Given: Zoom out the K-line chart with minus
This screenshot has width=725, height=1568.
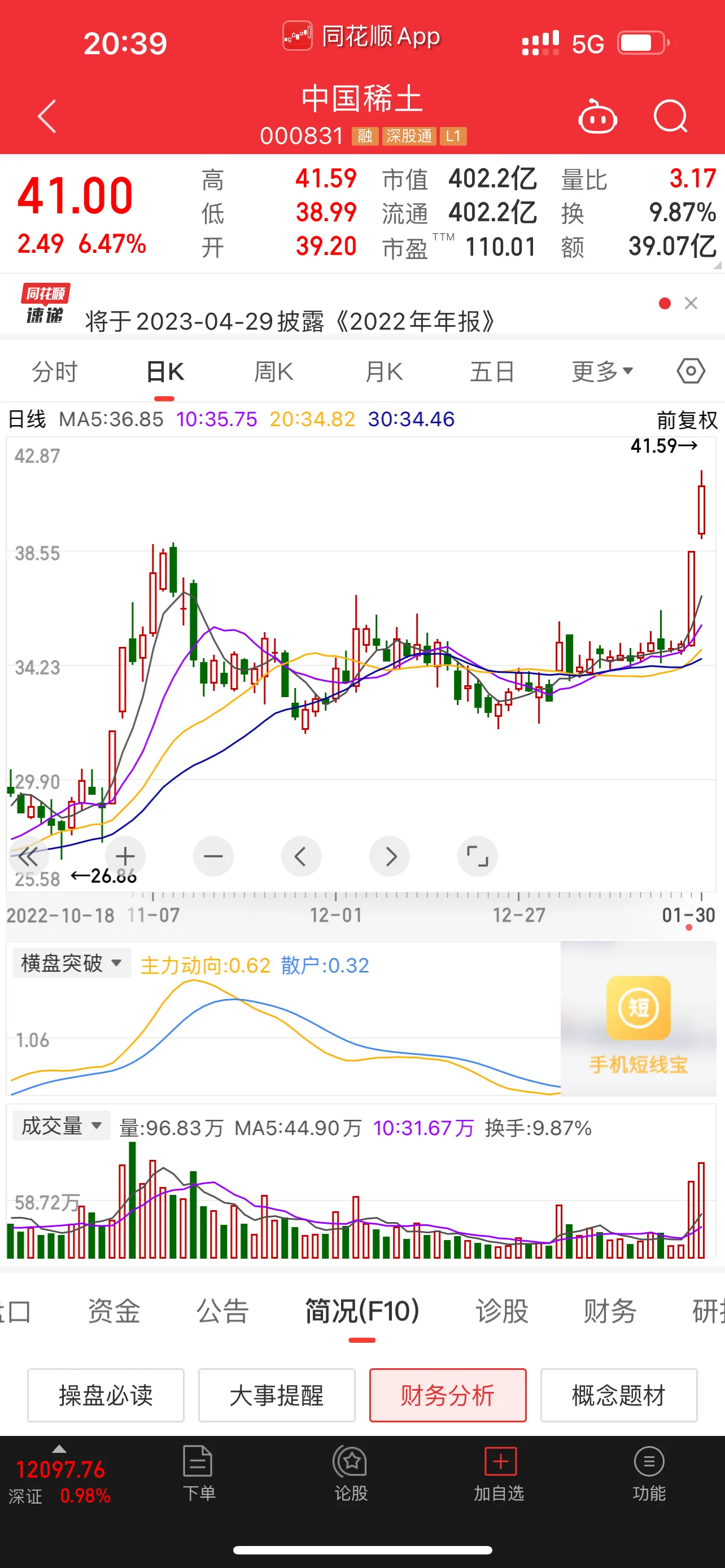Looking at the screenshot, I should (213, 856).
